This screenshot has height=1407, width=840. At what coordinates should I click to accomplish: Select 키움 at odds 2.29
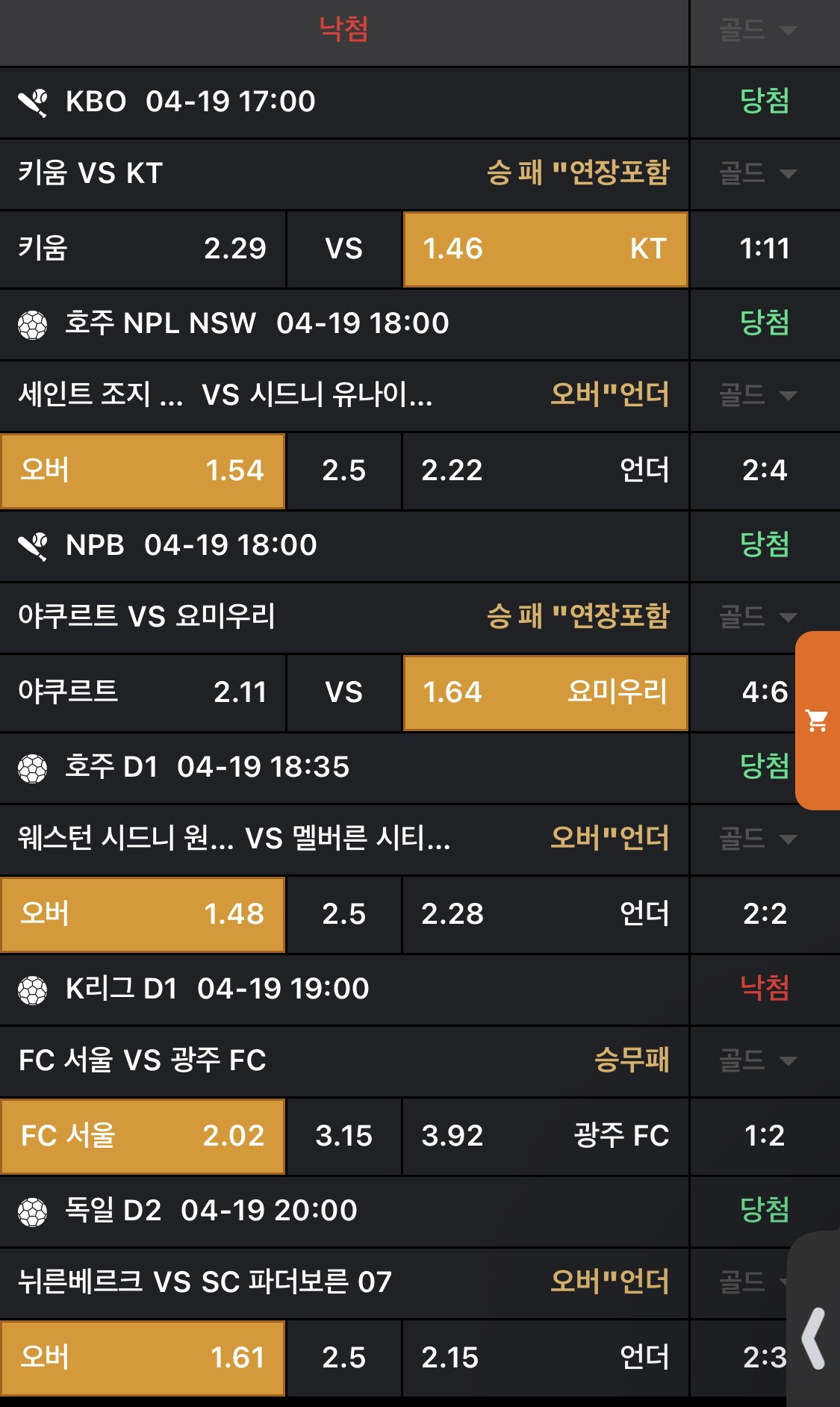tap(142, 249)
